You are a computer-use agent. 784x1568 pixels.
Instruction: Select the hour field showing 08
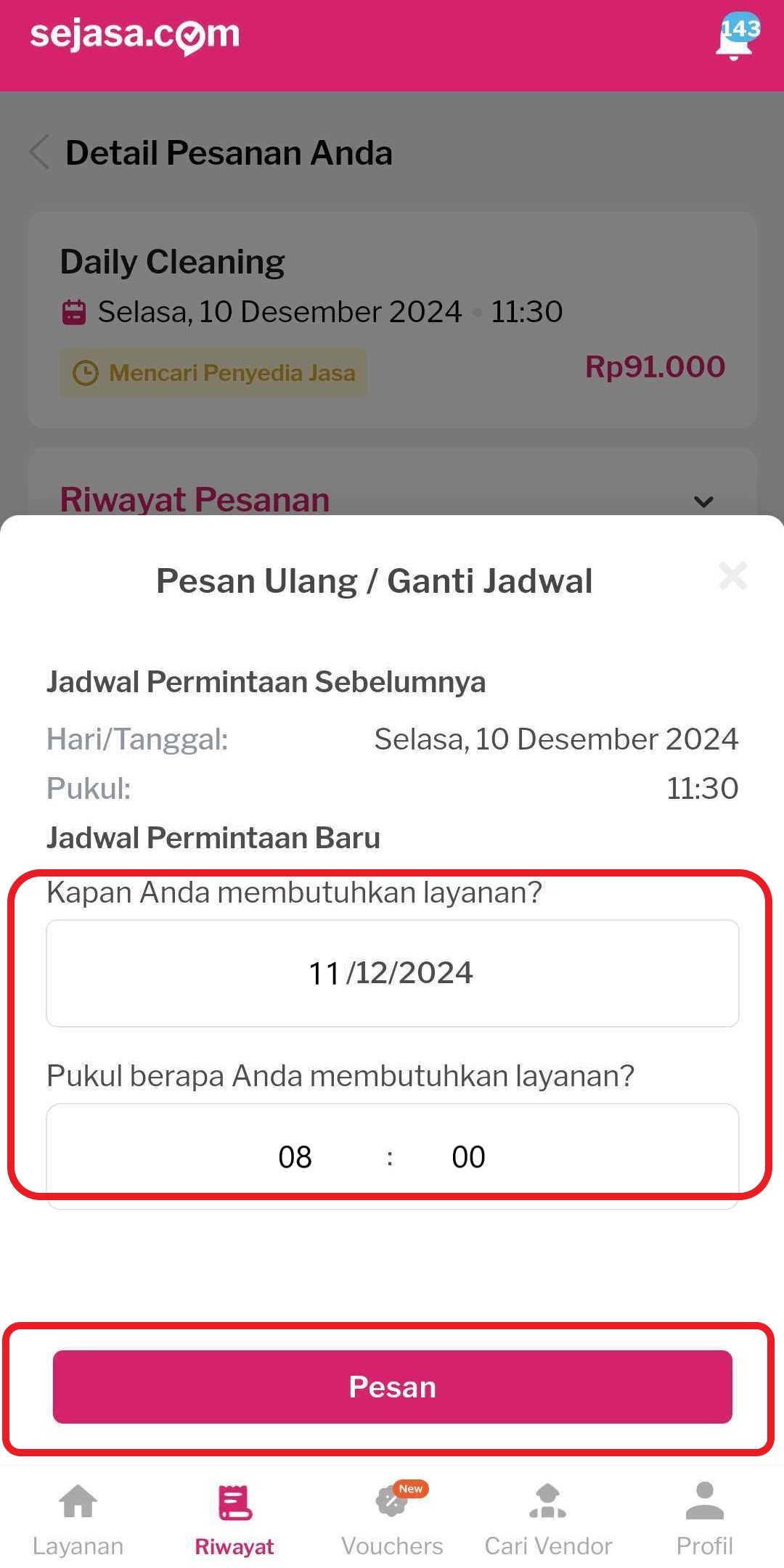pos(293,1156)
